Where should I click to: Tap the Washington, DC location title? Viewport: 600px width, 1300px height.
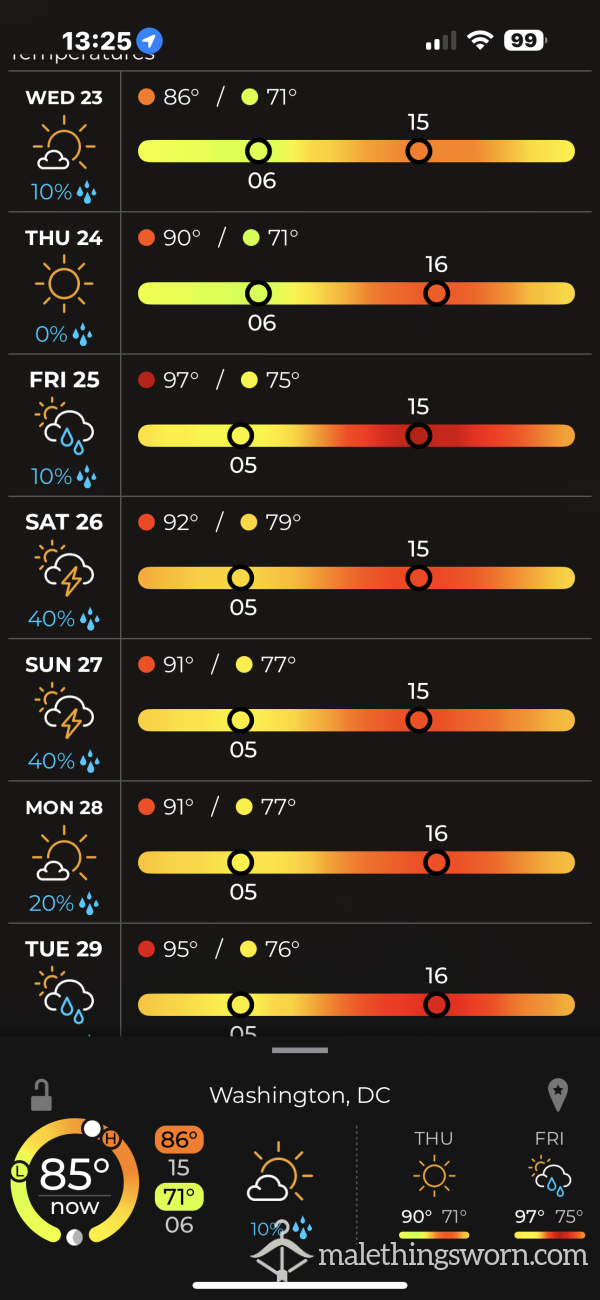[300, 1095]
